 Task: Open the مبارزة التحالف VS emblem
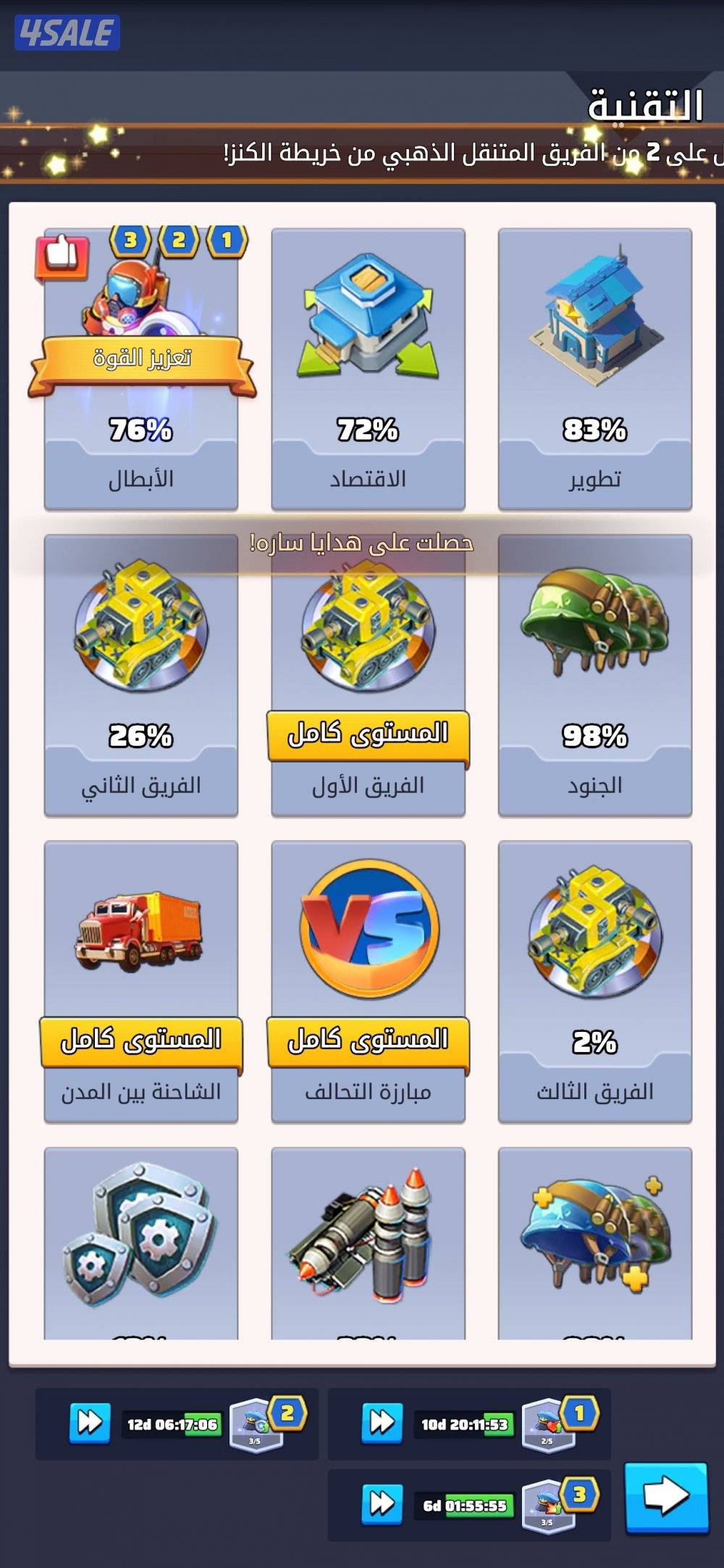367,933
